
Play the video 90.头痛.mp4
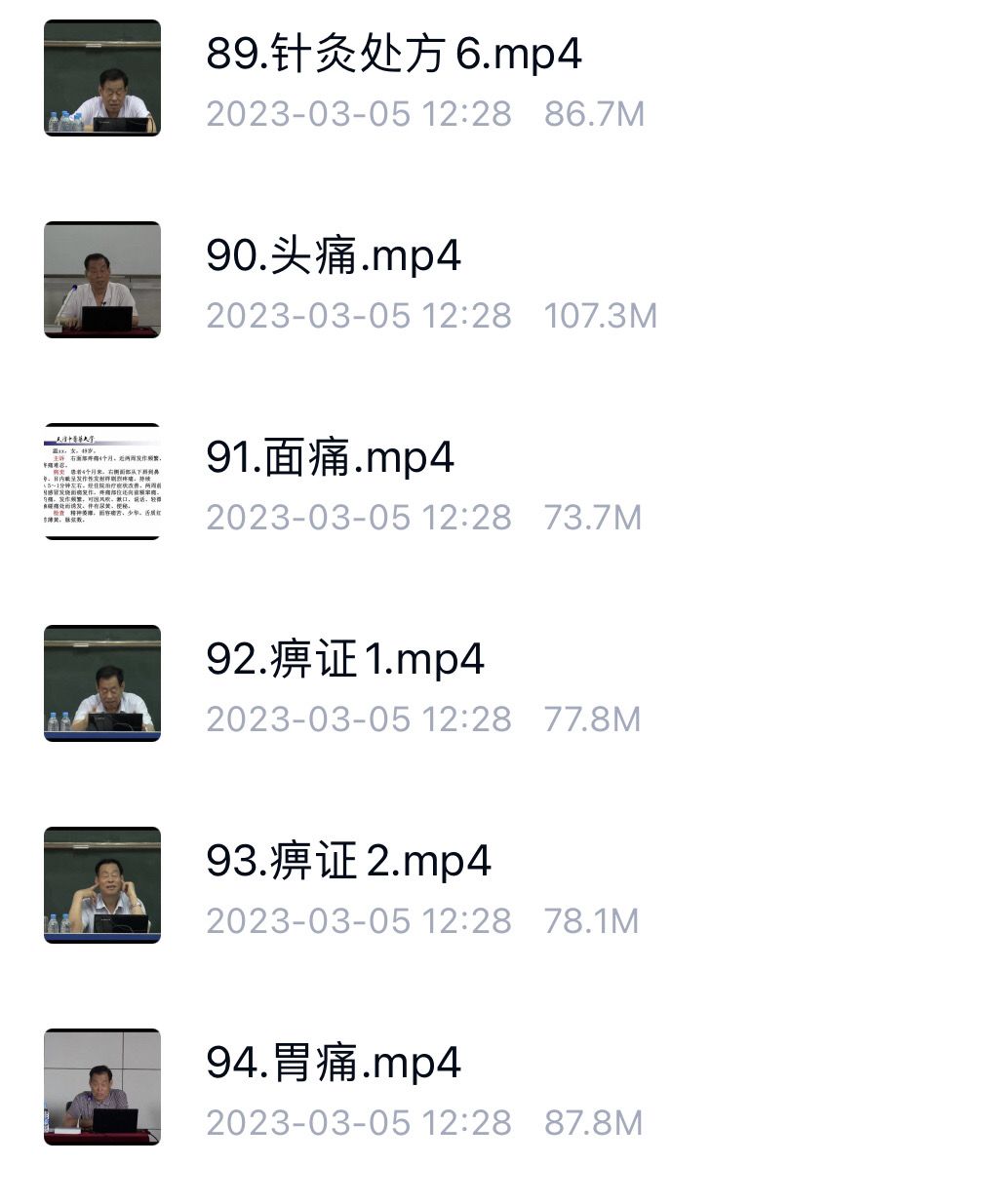(x=334, y=256)
